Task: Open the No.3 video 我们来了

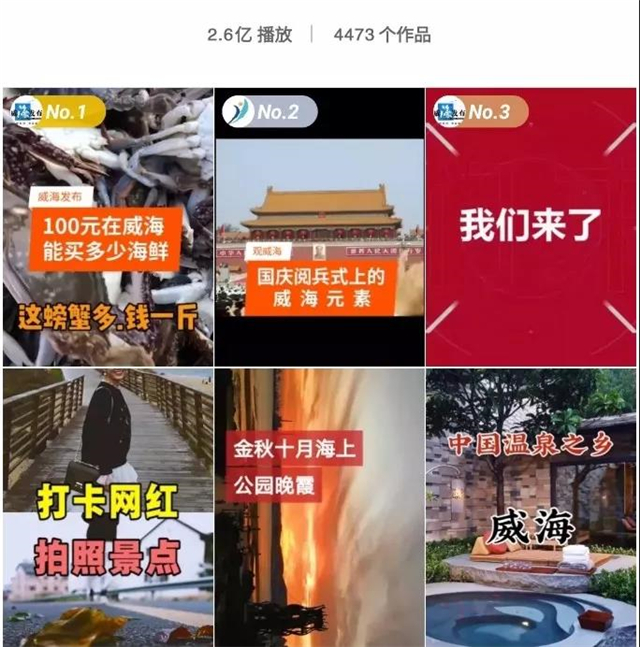Action: pos(531,227)
